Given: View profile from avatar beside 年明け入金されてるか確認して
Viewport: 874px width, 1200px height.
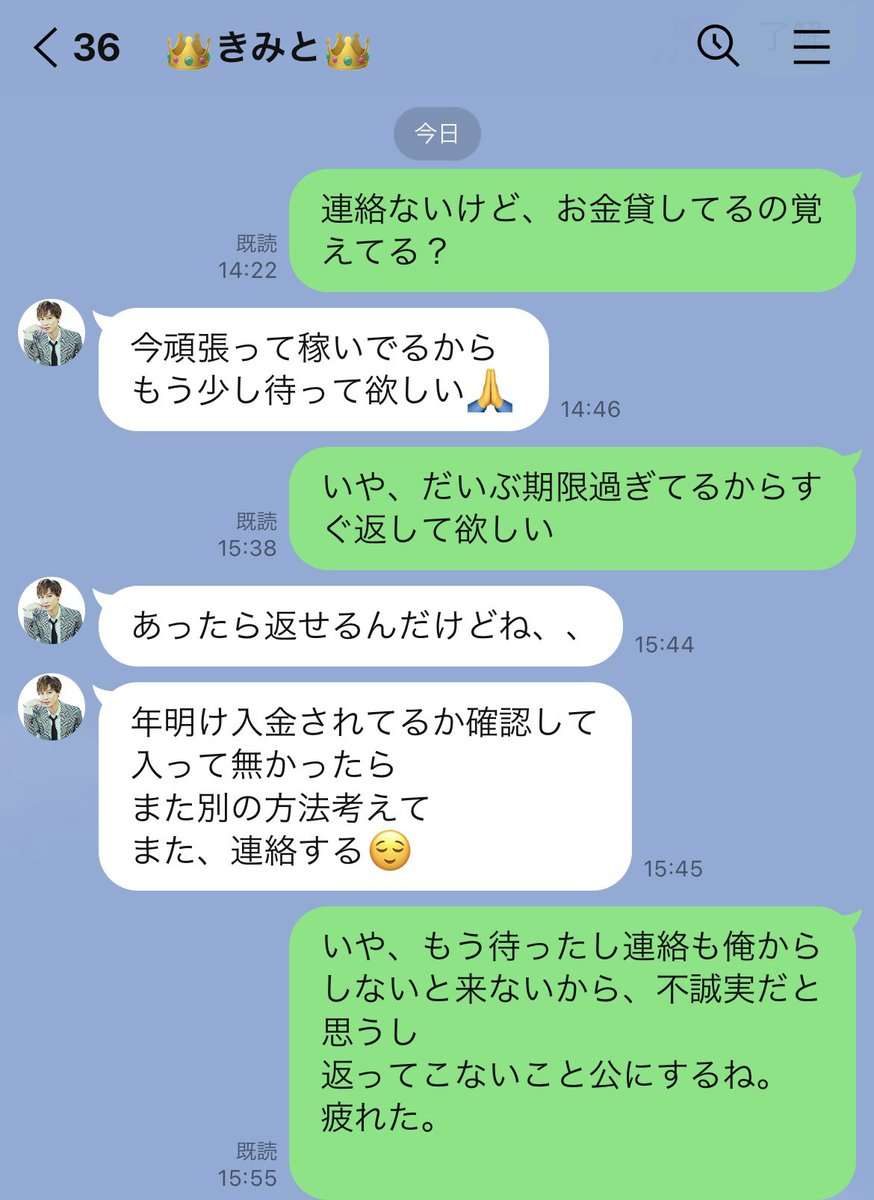Looking at the screenshot, I should (x=52, y=707).
